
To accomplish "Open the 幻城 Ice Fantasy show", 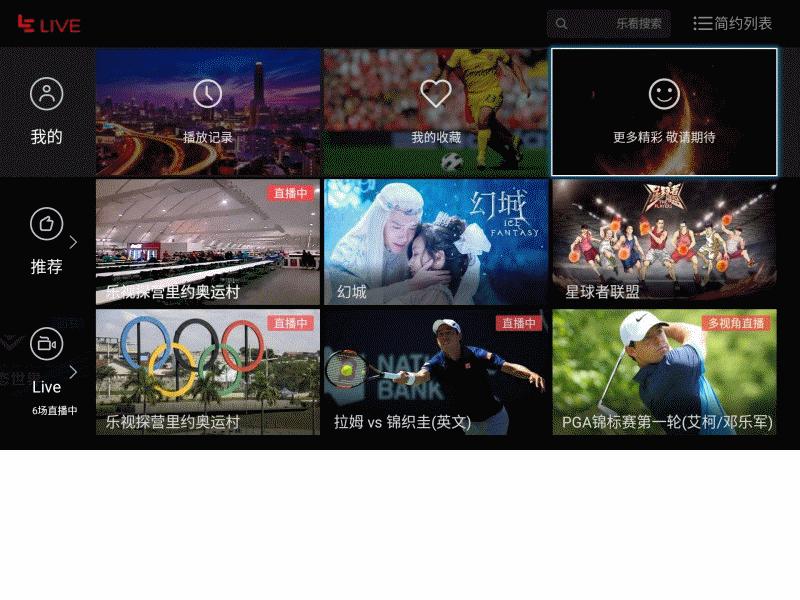I will 436,242.
